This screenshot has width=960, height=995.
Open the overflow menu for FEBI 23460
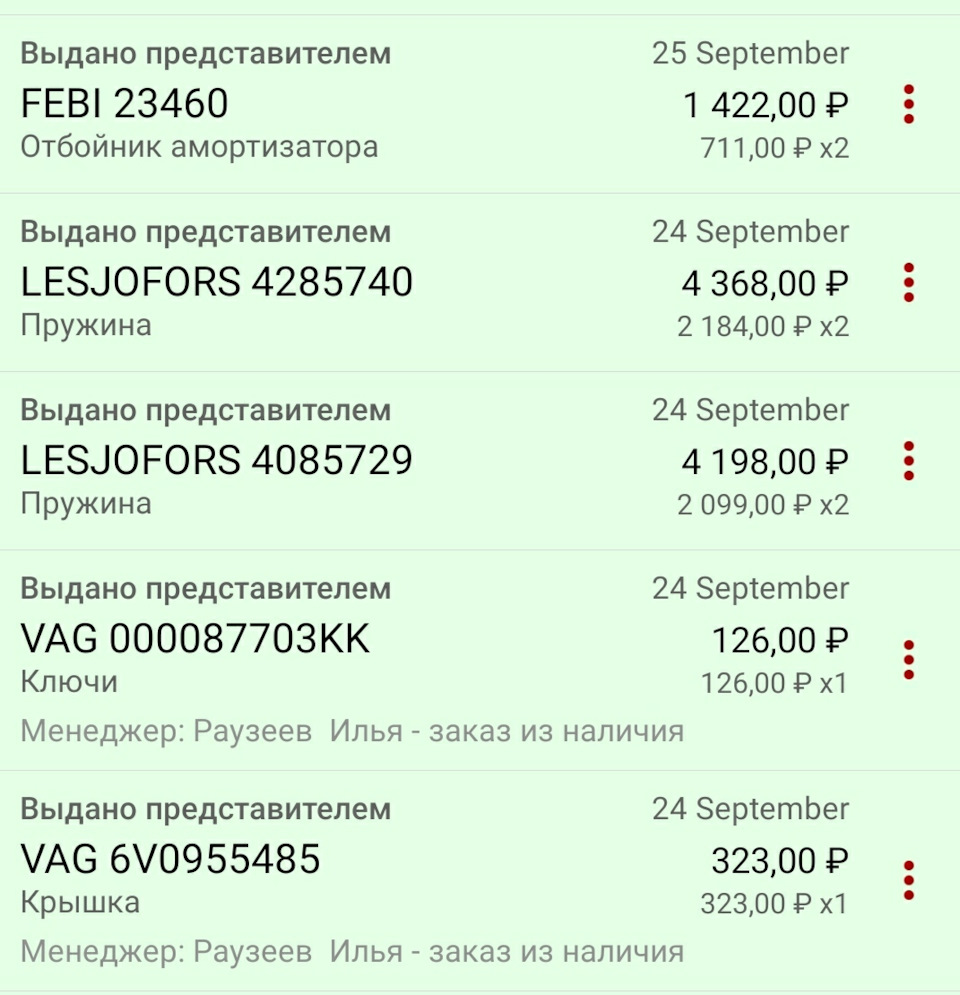[908, 104]
